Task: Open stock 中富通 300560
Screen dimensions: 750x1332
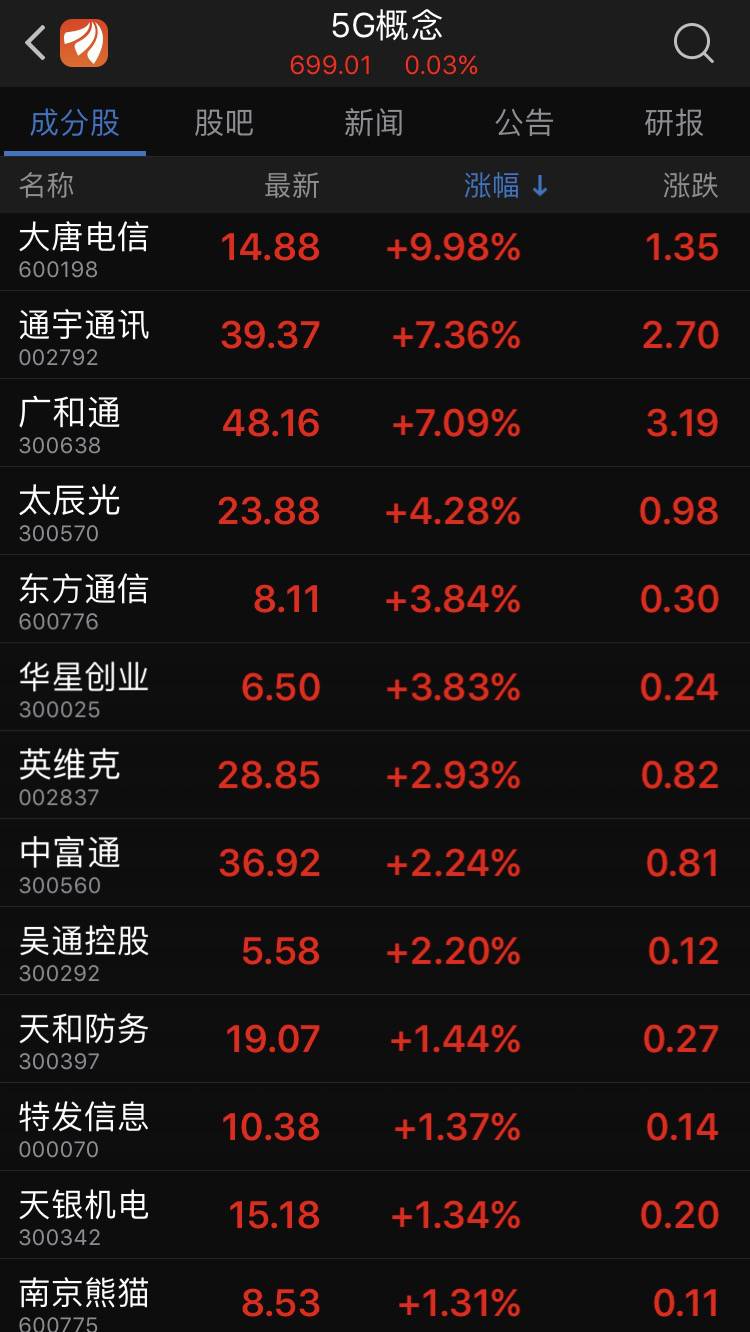Action: pos(375,863)
